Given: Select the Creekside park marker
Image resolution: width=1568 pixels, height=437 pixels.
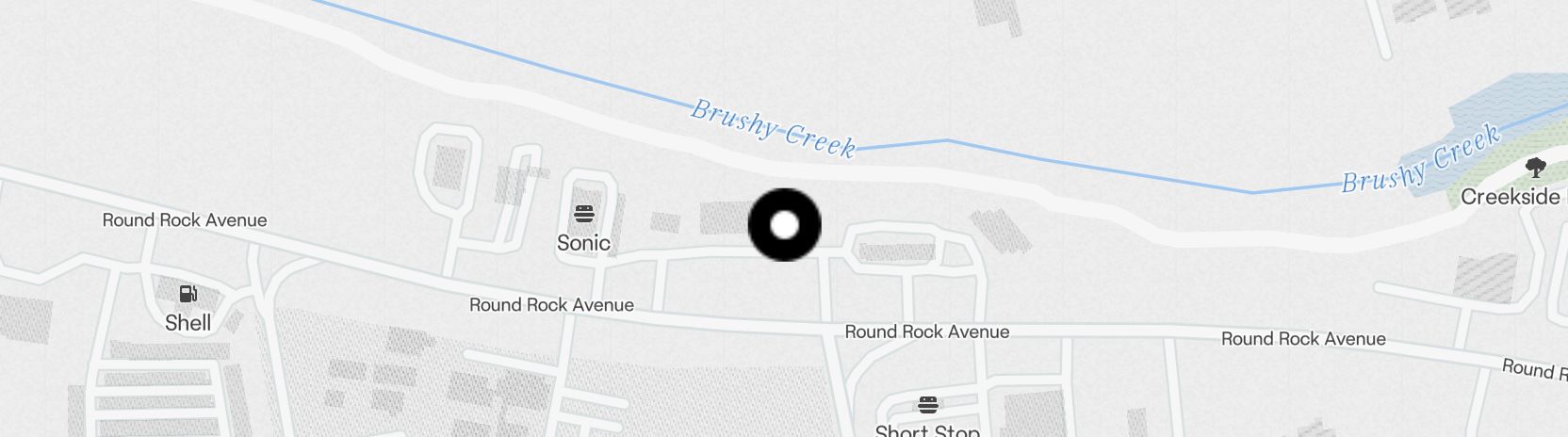Looking at the screenshot, I should [1535, 170].
